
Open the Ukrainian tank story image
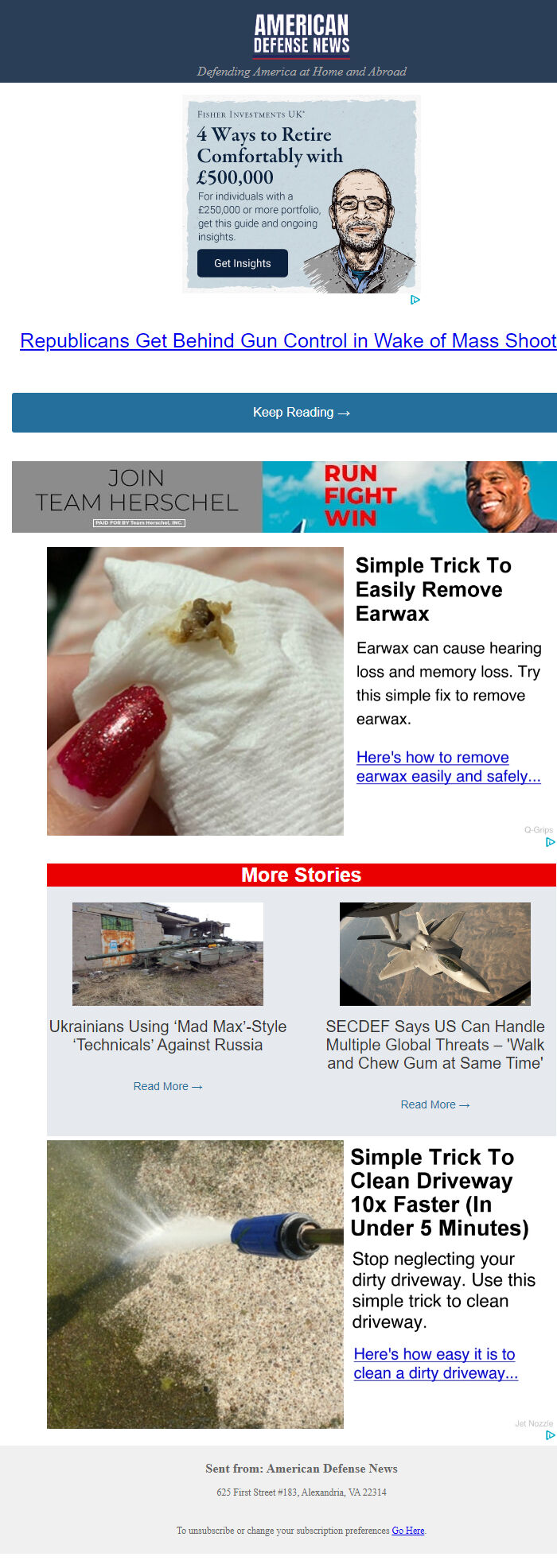167,953
